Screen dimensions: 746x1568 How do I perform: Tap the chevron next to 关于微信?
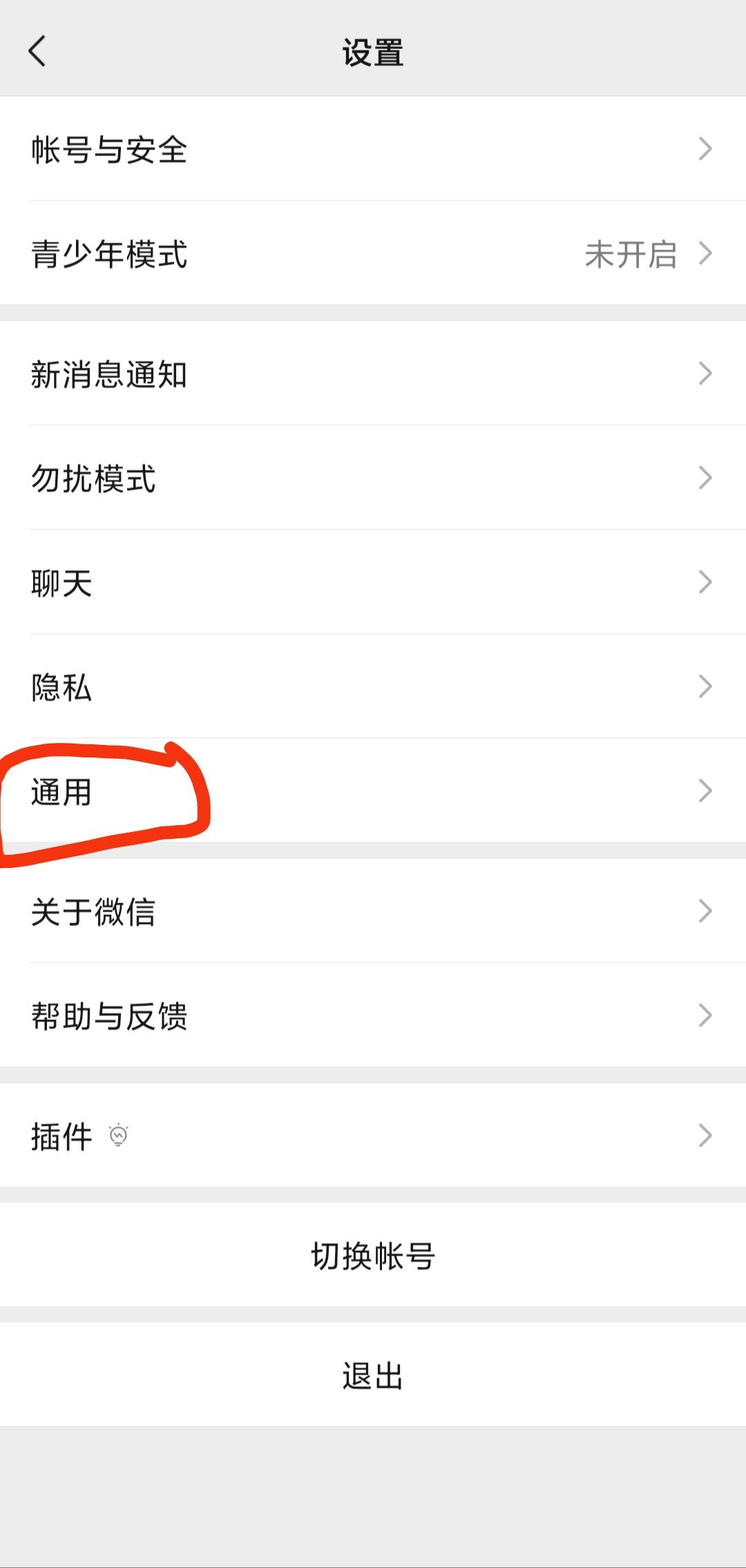tap(704, 911)
